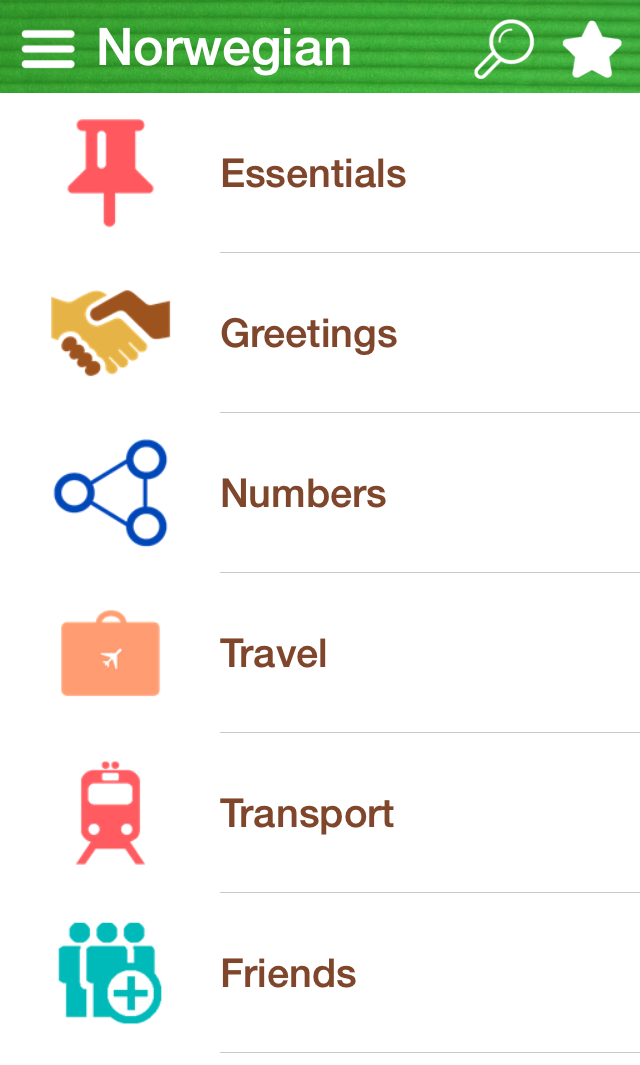Image resolution: width=640 pixels, height=1065 pixels.
Task: Open the Essentials category
Action: [x=320, y=173]
